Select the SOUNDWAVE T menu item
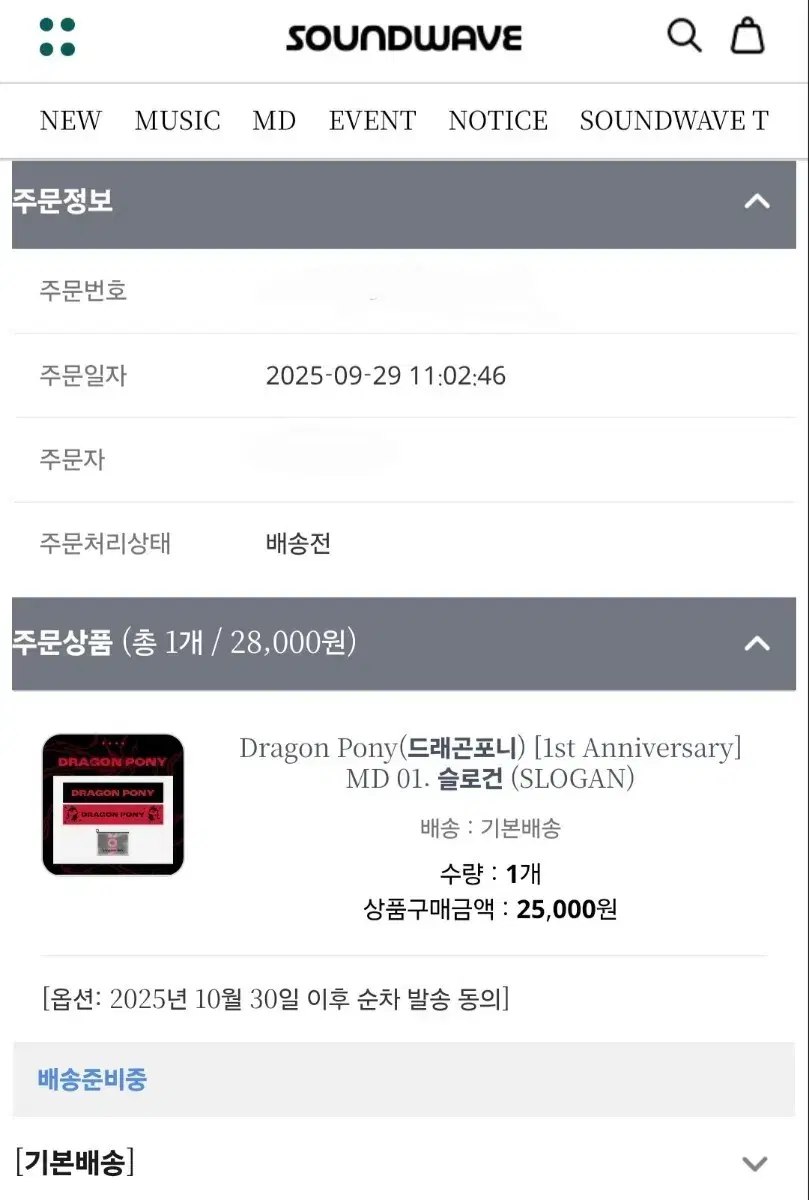809x1200 pixels. (x=673, y=120)
